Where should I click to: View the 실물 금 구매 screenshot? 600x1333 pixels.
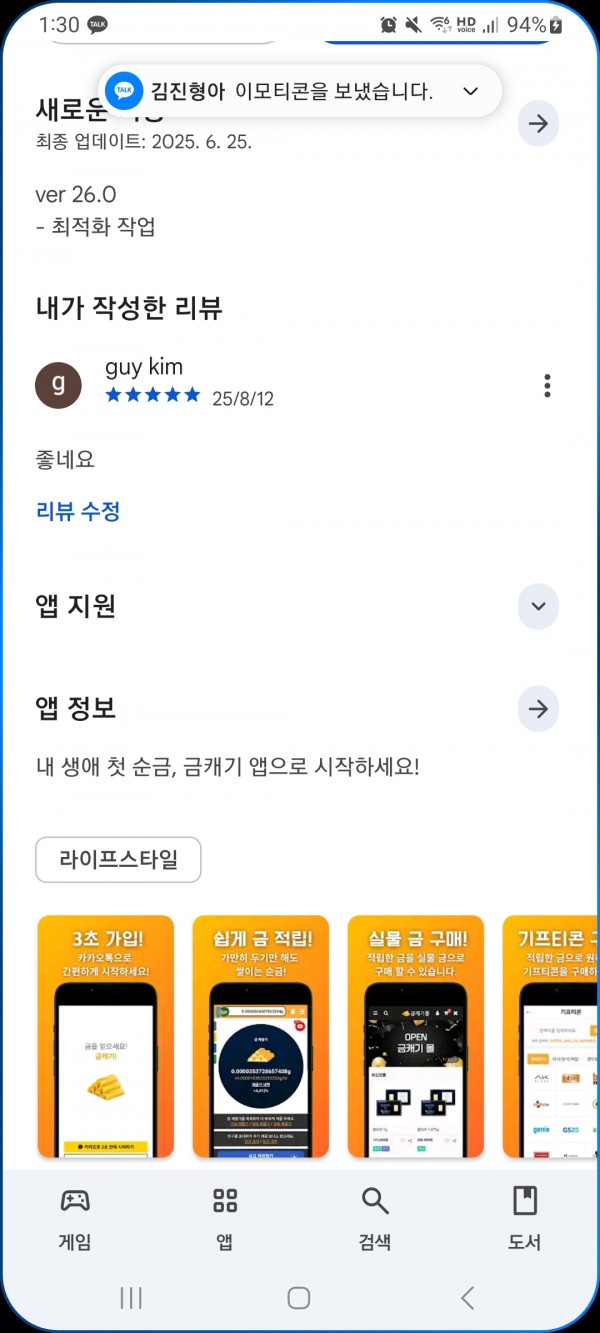pyautogui.click(x=416, y=1036)
